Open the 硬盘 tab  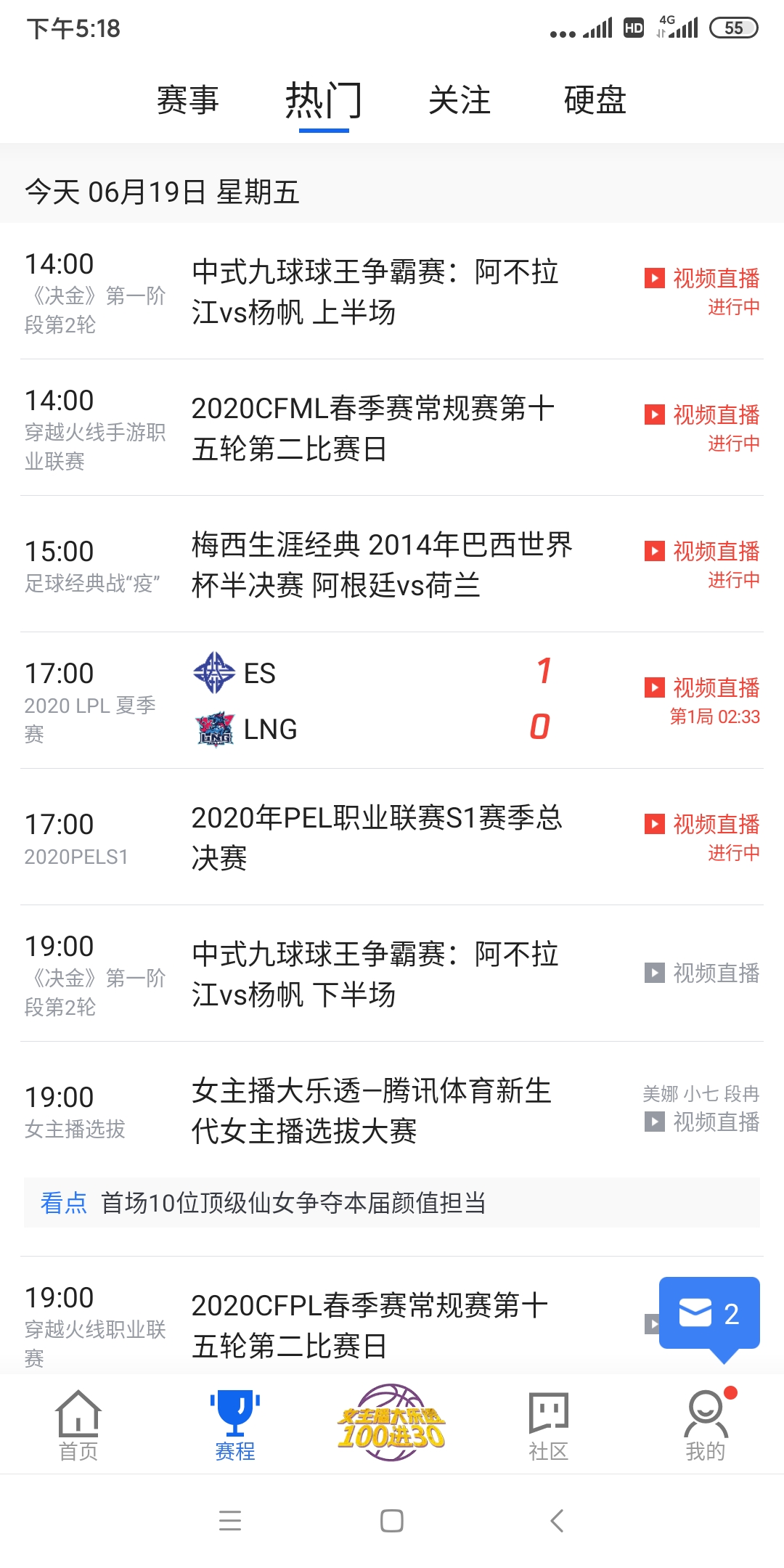click(595, 100)
